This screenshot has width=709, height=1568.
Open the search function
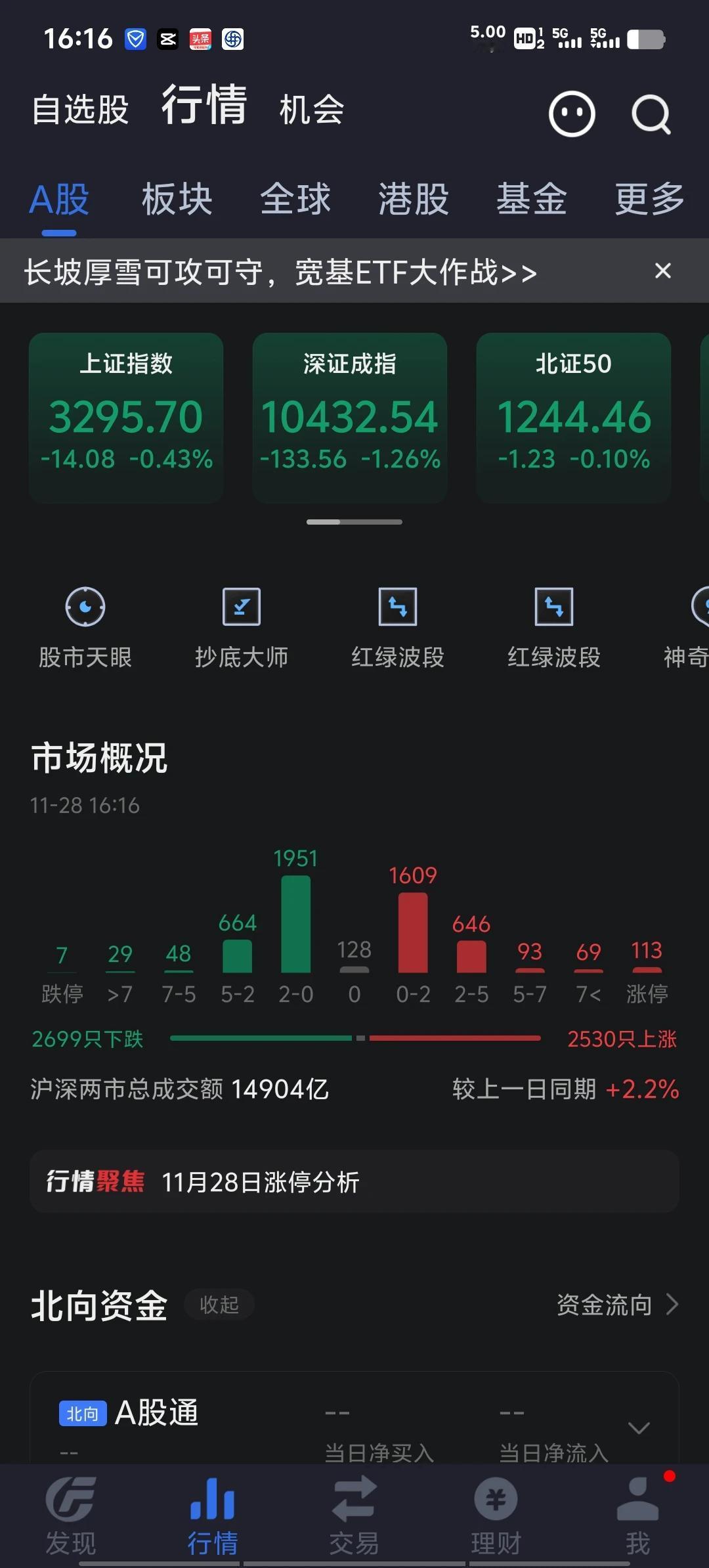[651, 113]
